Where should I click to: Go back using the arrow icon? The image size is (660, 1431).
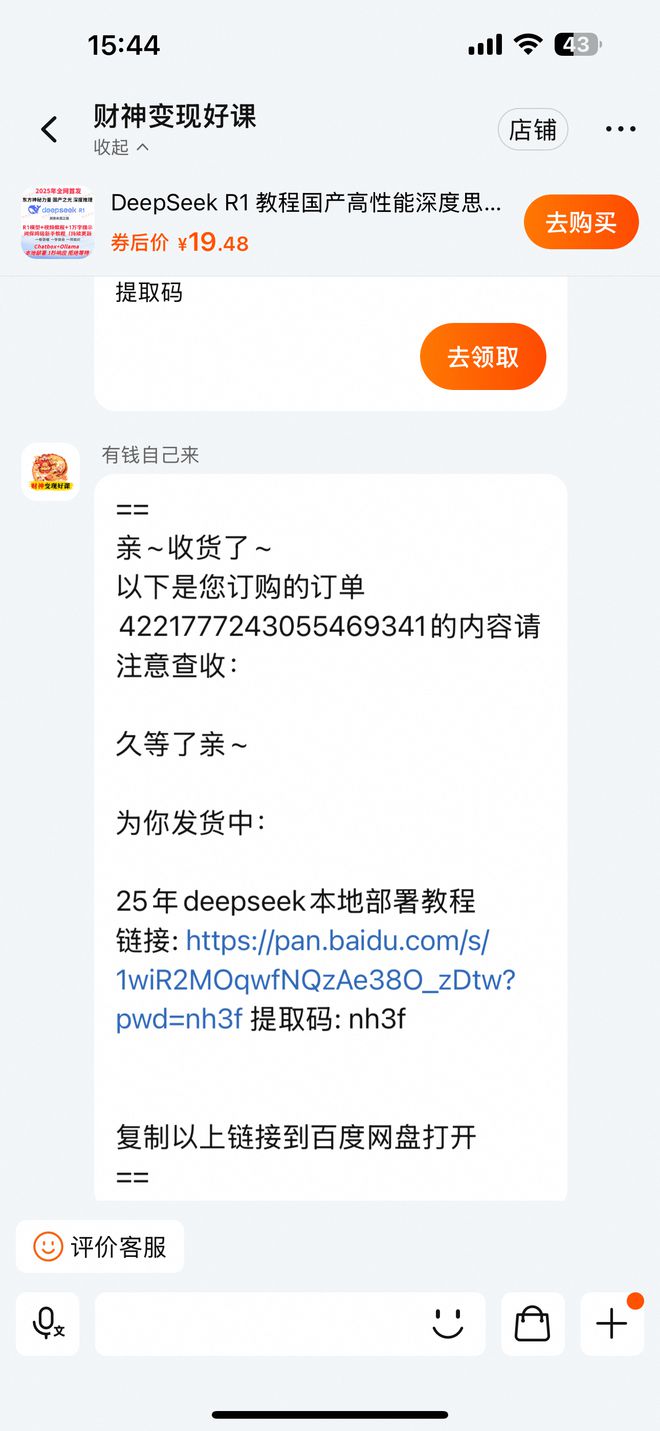[49, 130]
